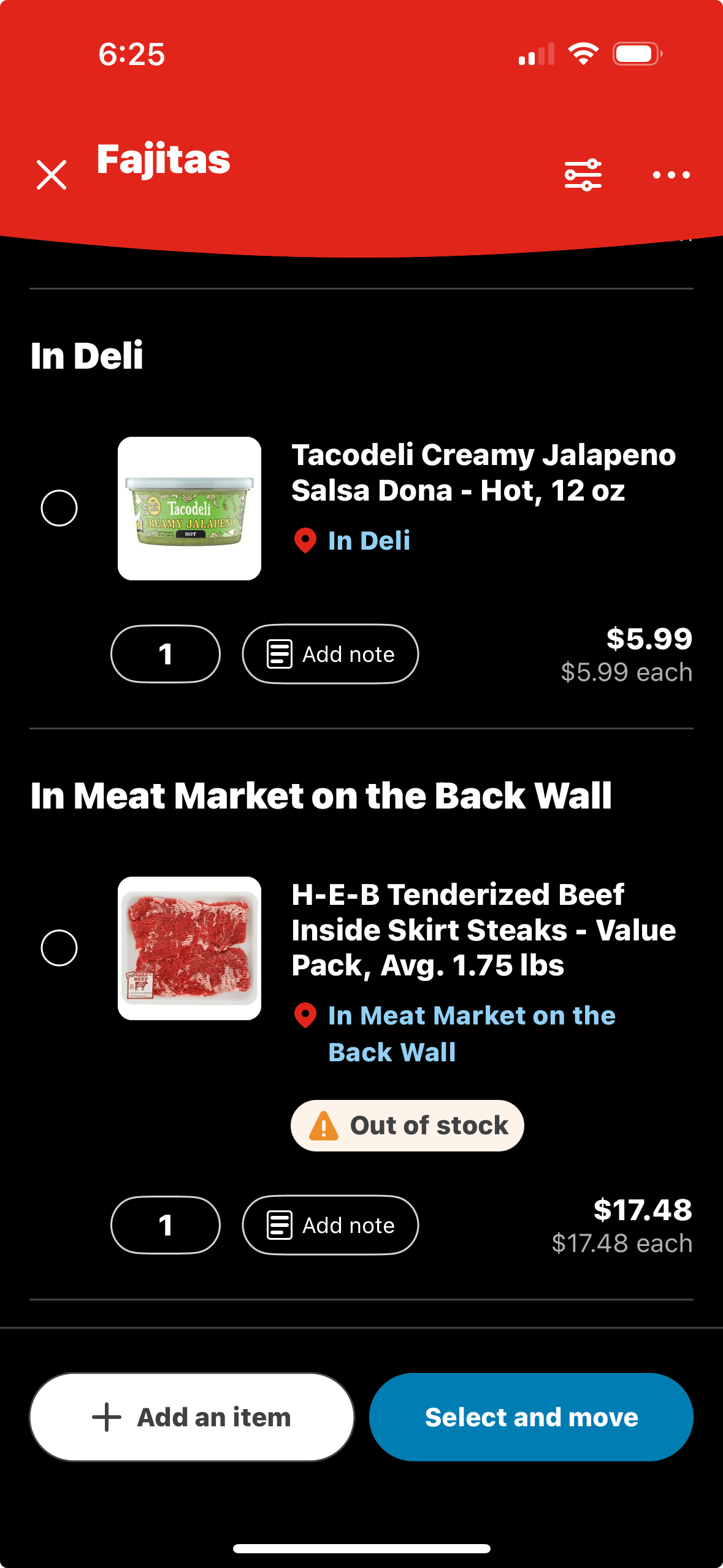
Task: Open the H-E-B skirt steaks image
Action: [x=189, y=948]
